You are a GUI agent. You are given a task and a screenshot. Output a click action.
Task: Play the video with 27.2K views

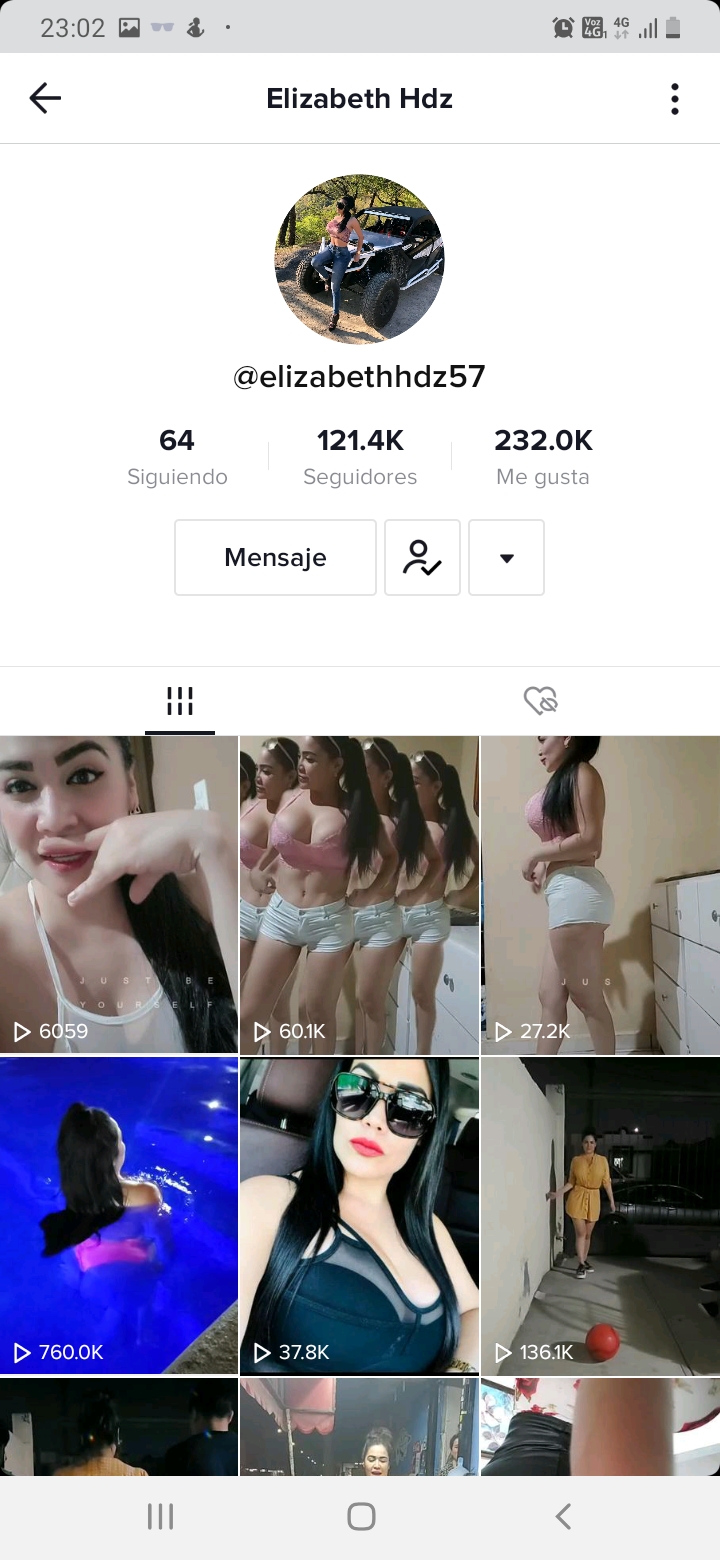tap(600, 895)
